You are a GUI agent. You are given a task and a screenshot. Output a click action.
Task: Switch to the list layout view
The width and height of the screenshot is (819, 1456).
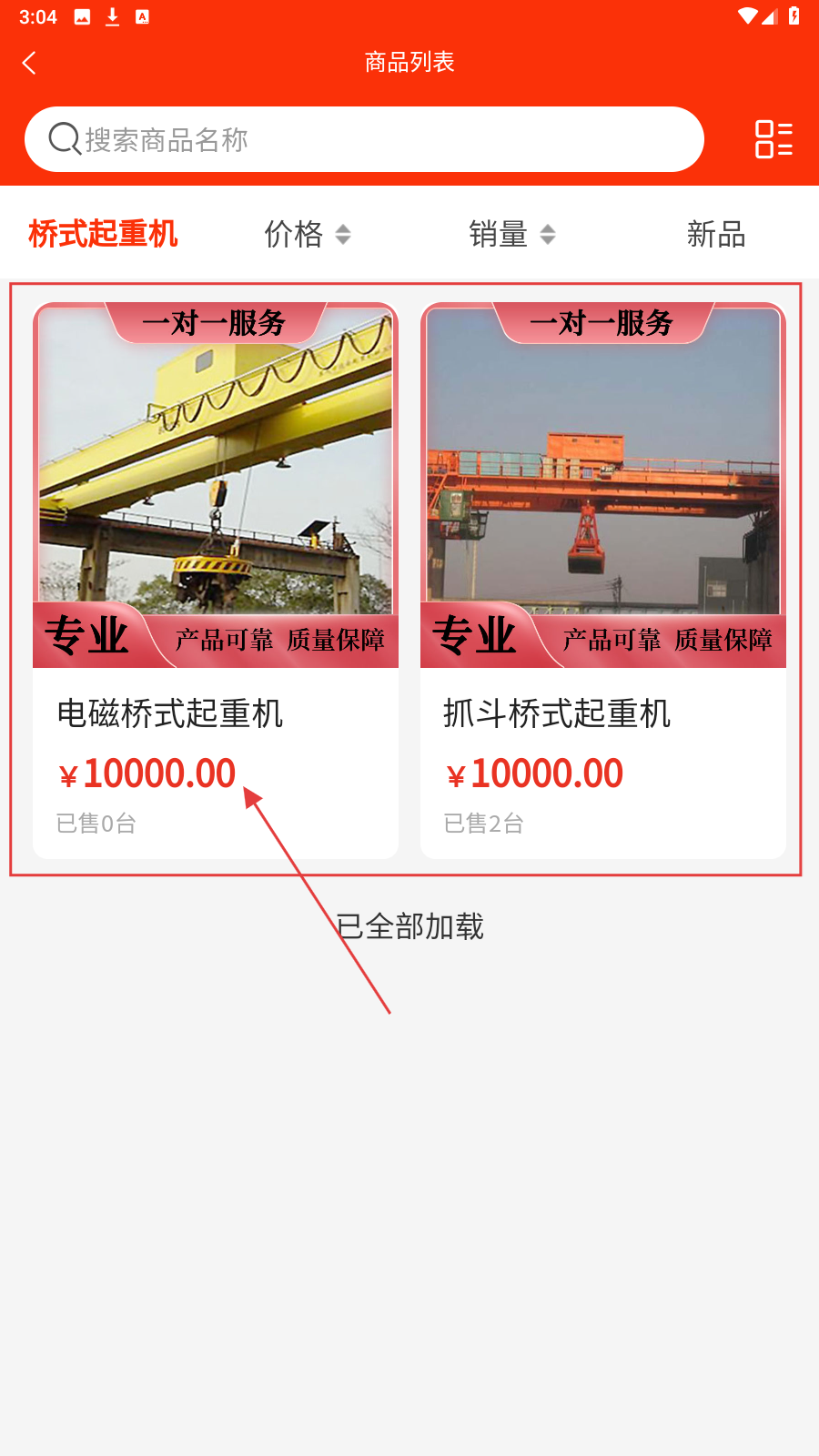(773, 139)
